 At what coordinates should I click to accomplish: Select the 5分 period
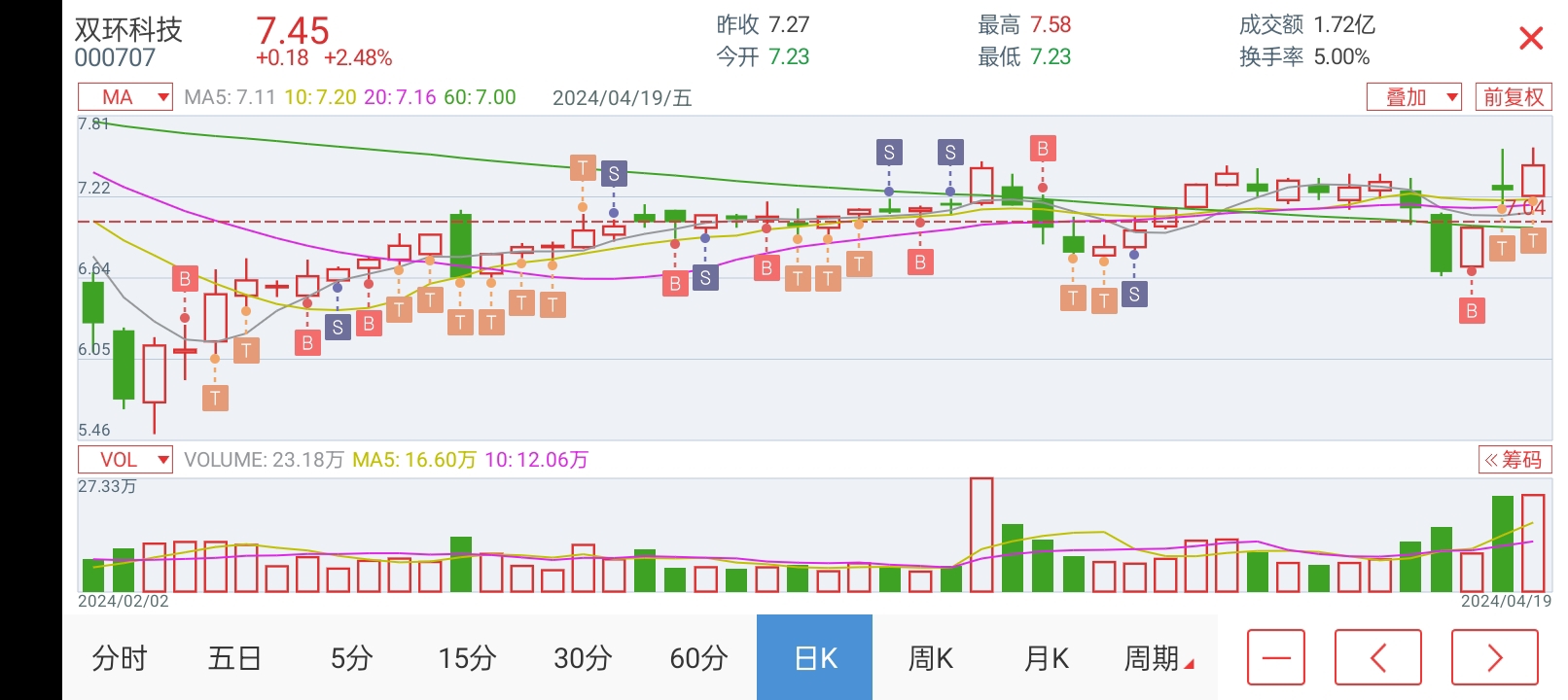(351, 658)
